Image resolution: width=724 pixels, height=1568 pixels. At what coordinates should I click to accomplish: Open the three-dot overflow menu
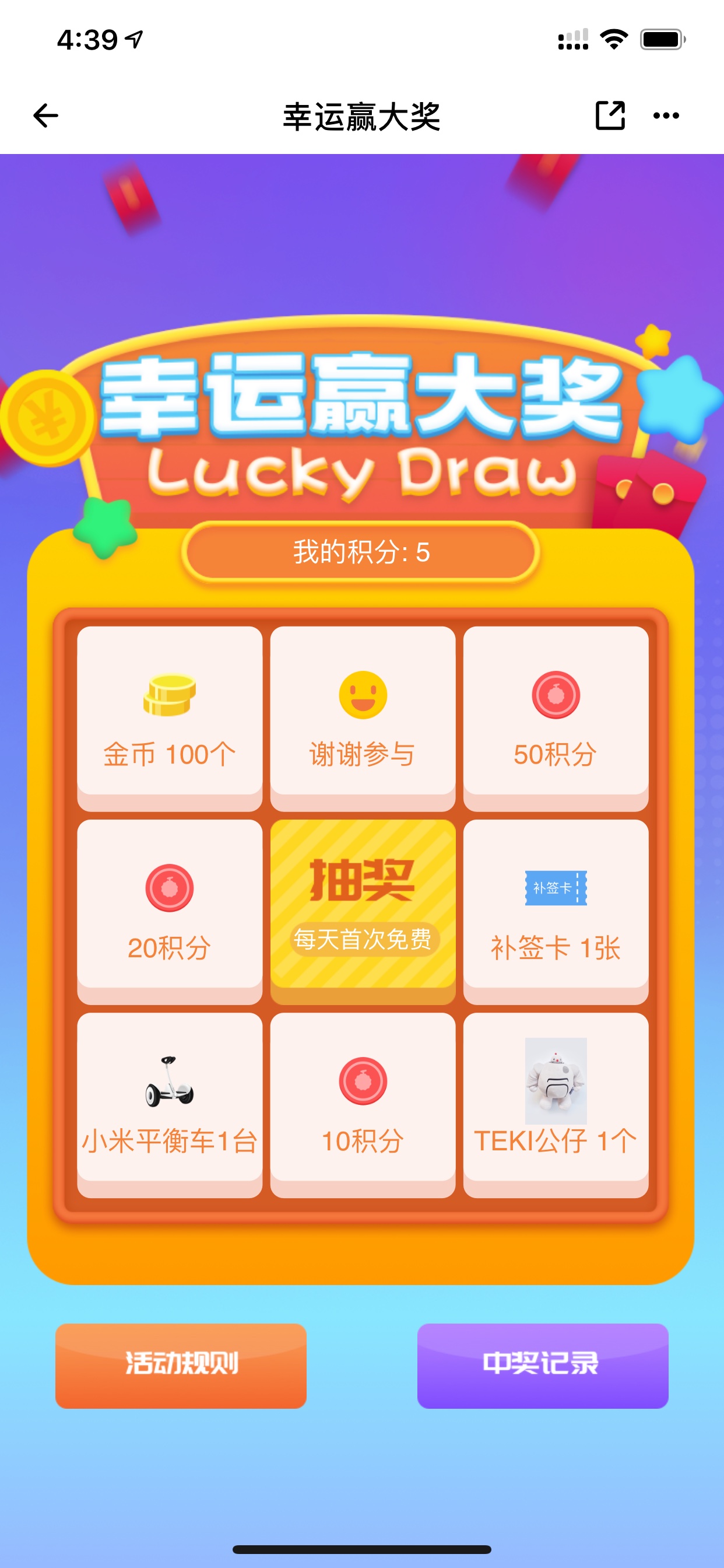tap(666, 116)
